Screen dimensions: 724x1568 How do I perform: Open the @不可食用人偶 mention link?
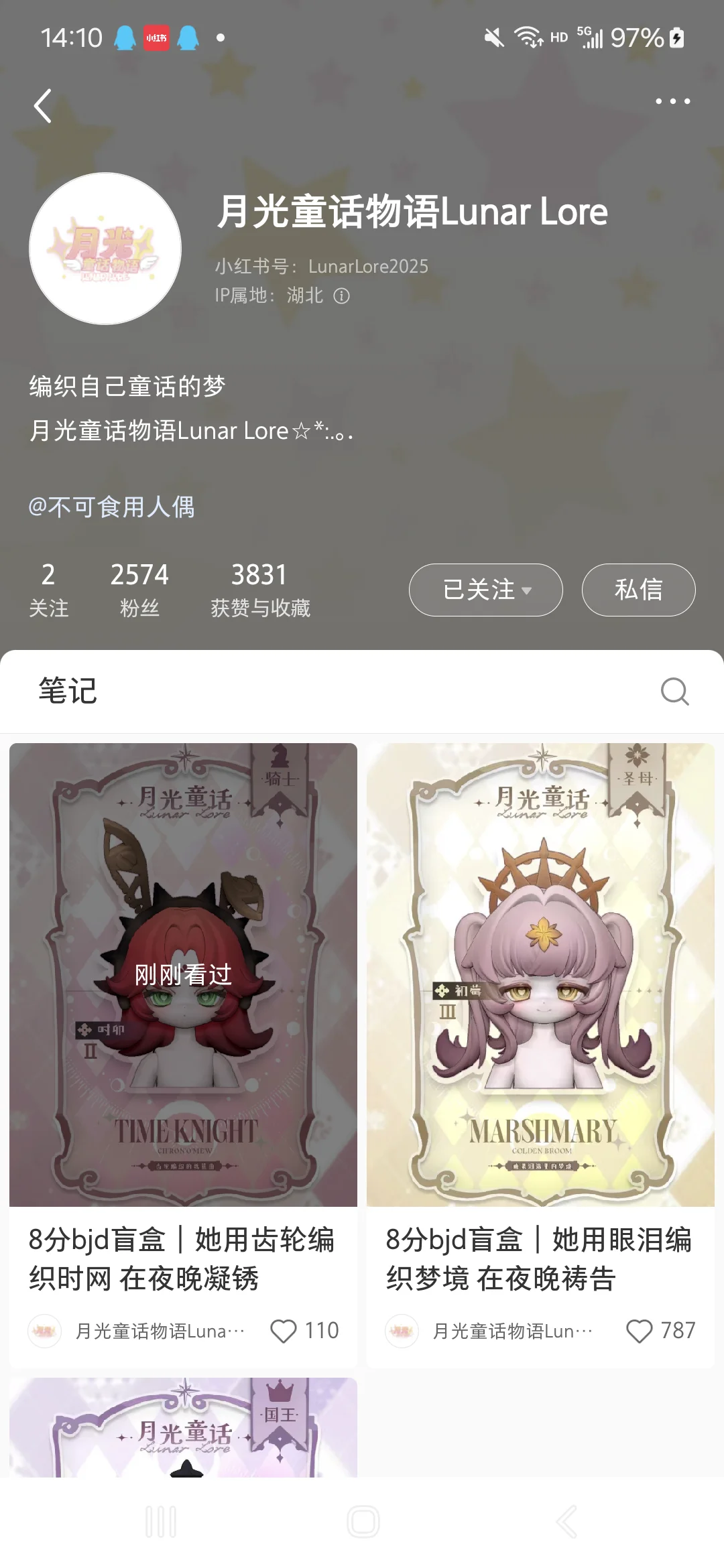click(x=111, y=507)
